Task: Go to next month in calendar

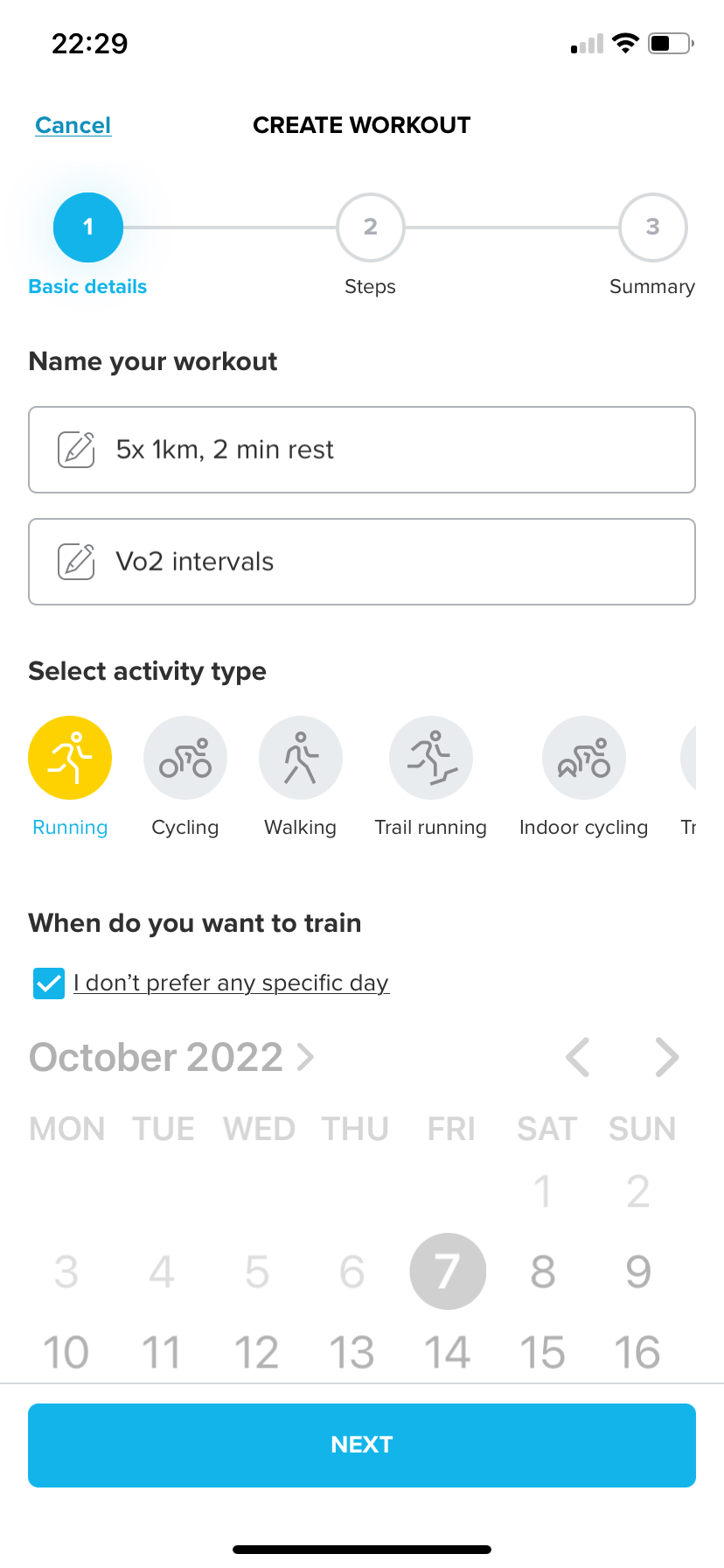Action: (x=667, y=1057)
